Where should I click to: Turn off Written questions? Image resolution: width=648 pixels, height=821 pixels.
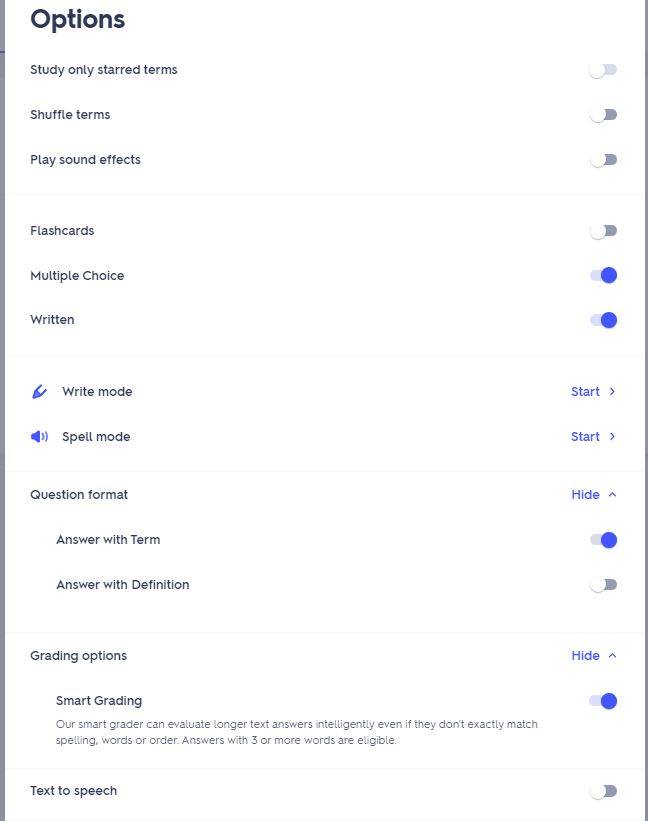point(603,320)
